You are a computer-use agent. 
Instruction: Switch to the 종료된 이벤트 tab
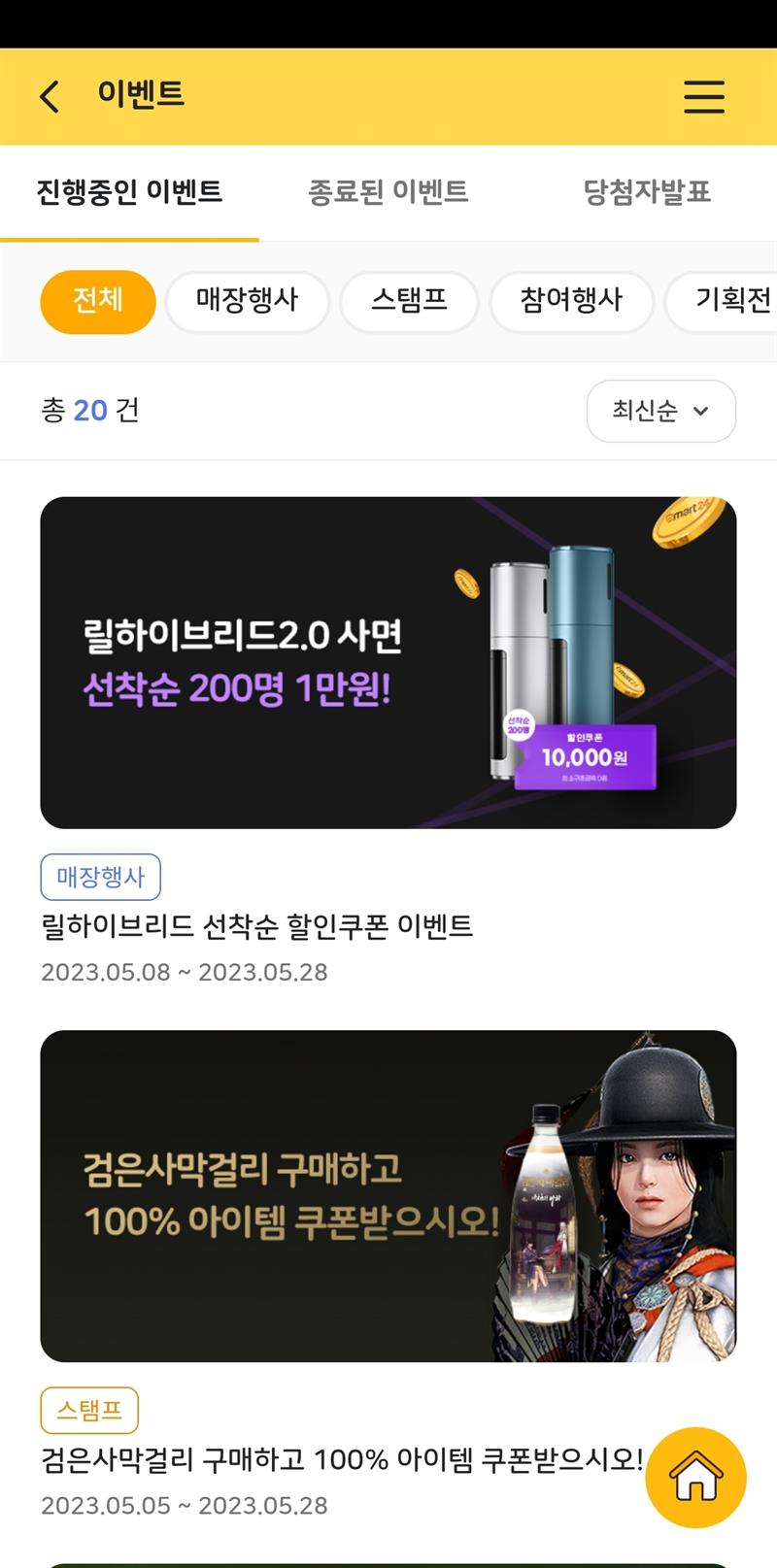[x=388, y=192]
